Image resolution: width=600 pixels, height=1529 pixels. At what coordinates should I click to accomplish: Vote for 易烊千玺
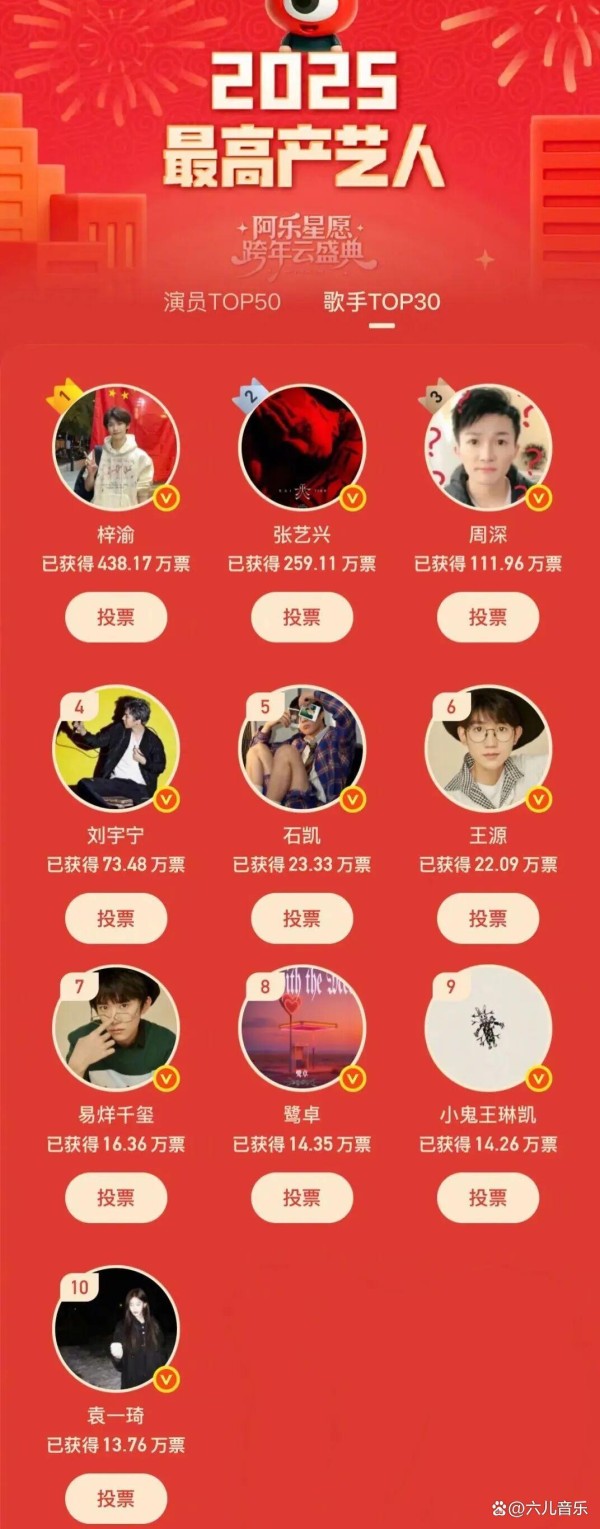116,1197
